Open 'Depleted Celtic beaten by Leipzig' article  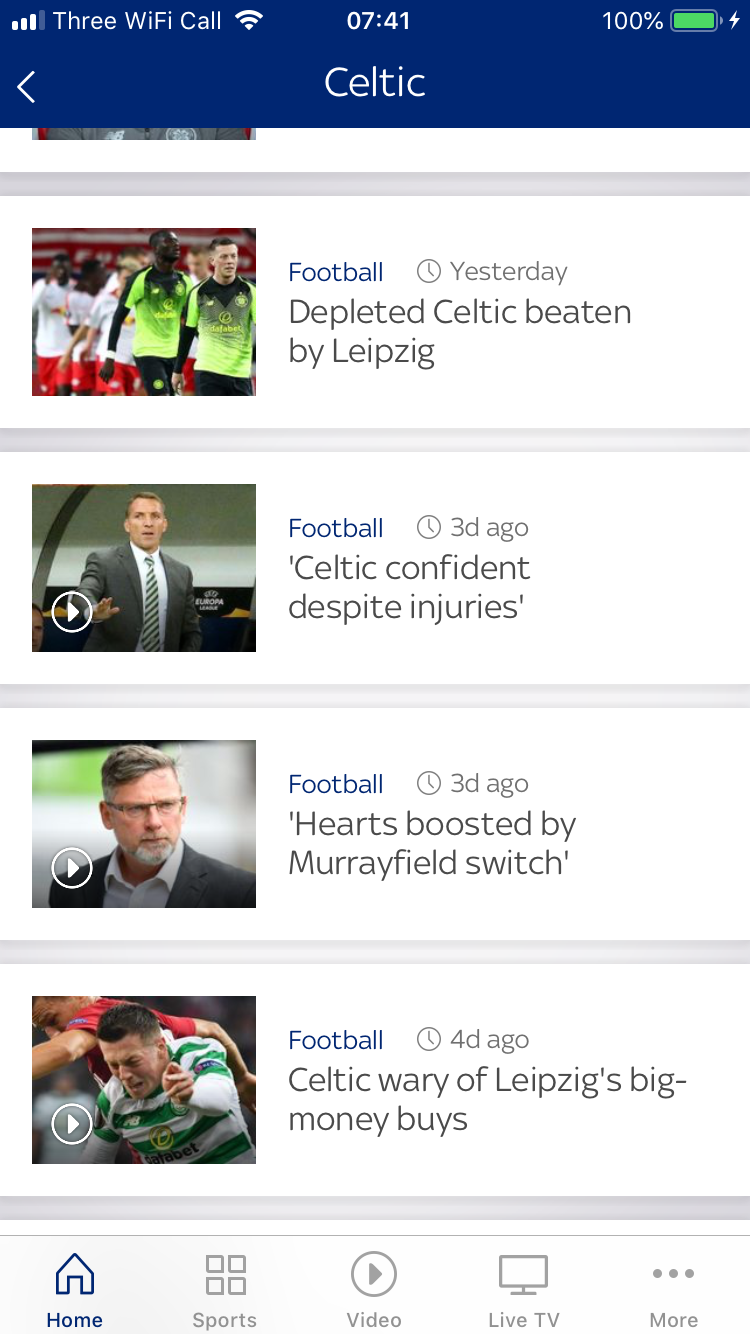coord(375,312)
